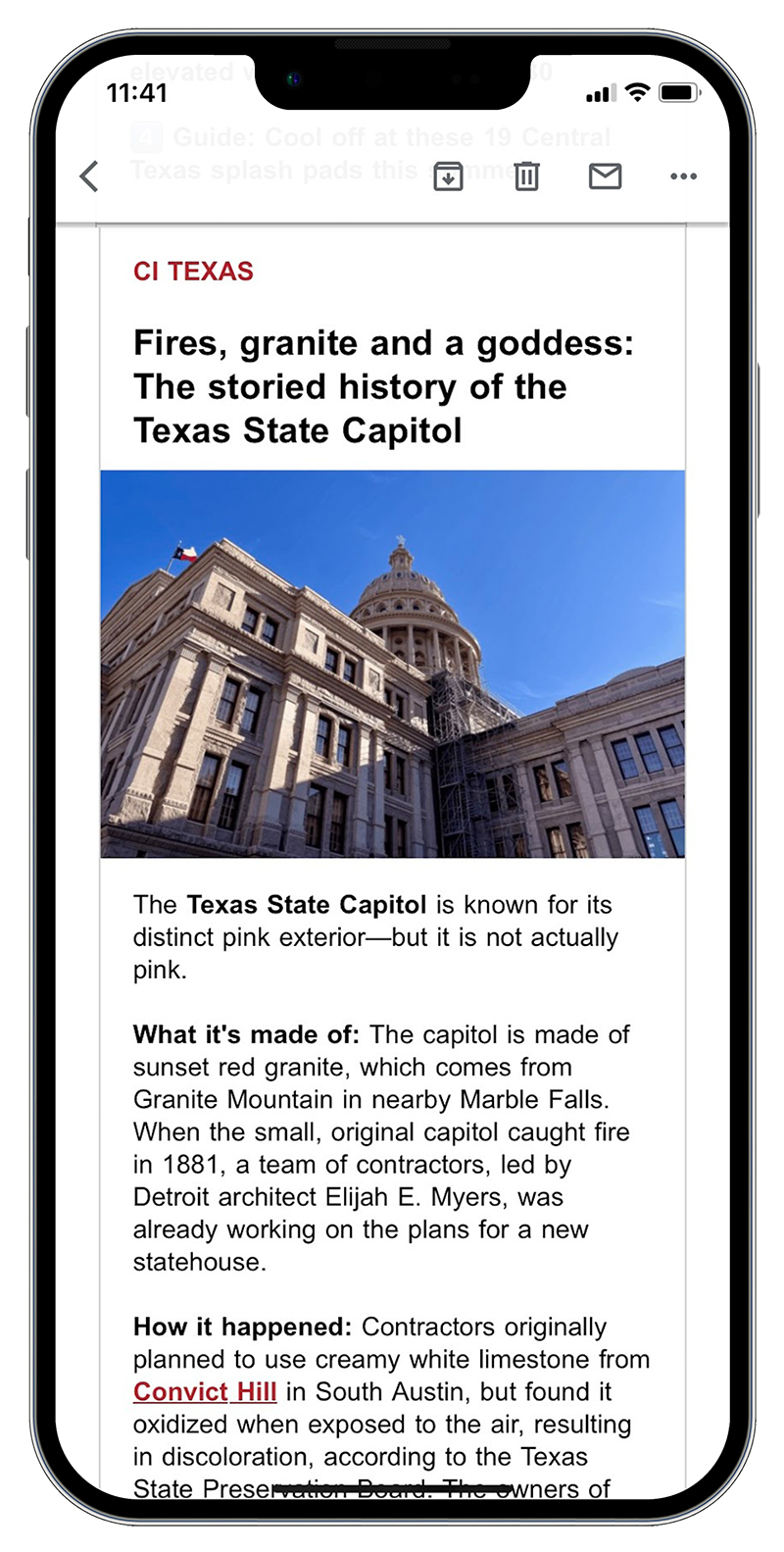Go back to the inbox
Screen dimensions: 784x1552
[x=89, y=176]
